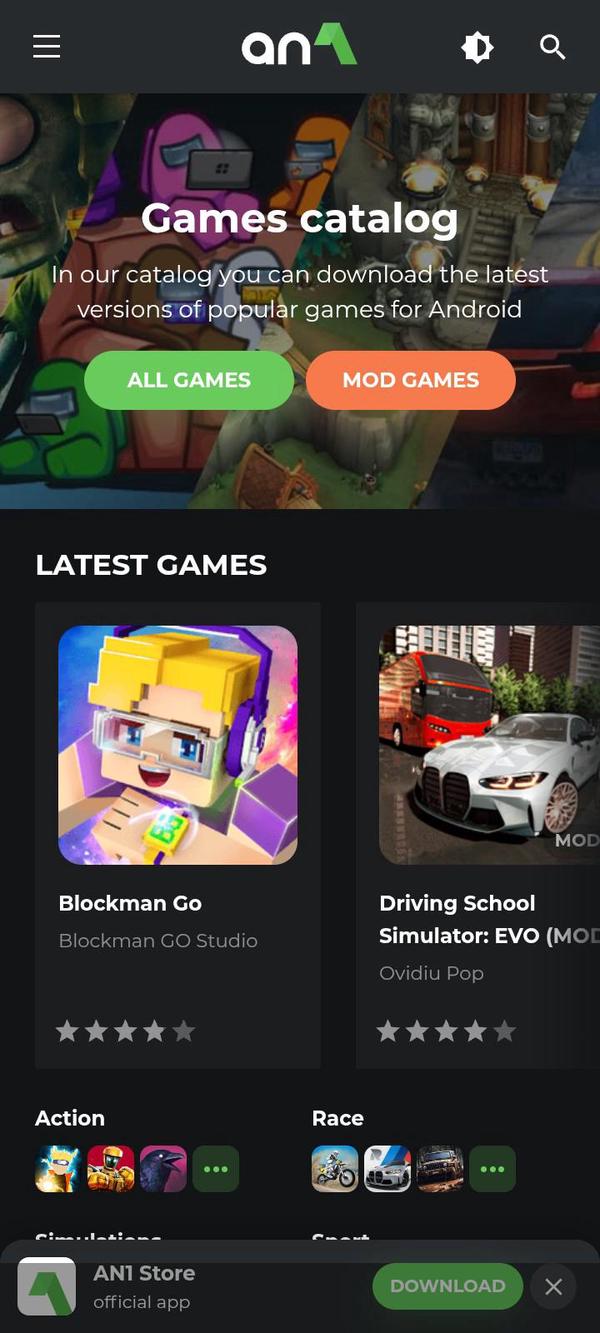The height and width of the screenshot is (1333, 600).
Task: Open the Blockman Go game card
Action: tap(178, 835)
